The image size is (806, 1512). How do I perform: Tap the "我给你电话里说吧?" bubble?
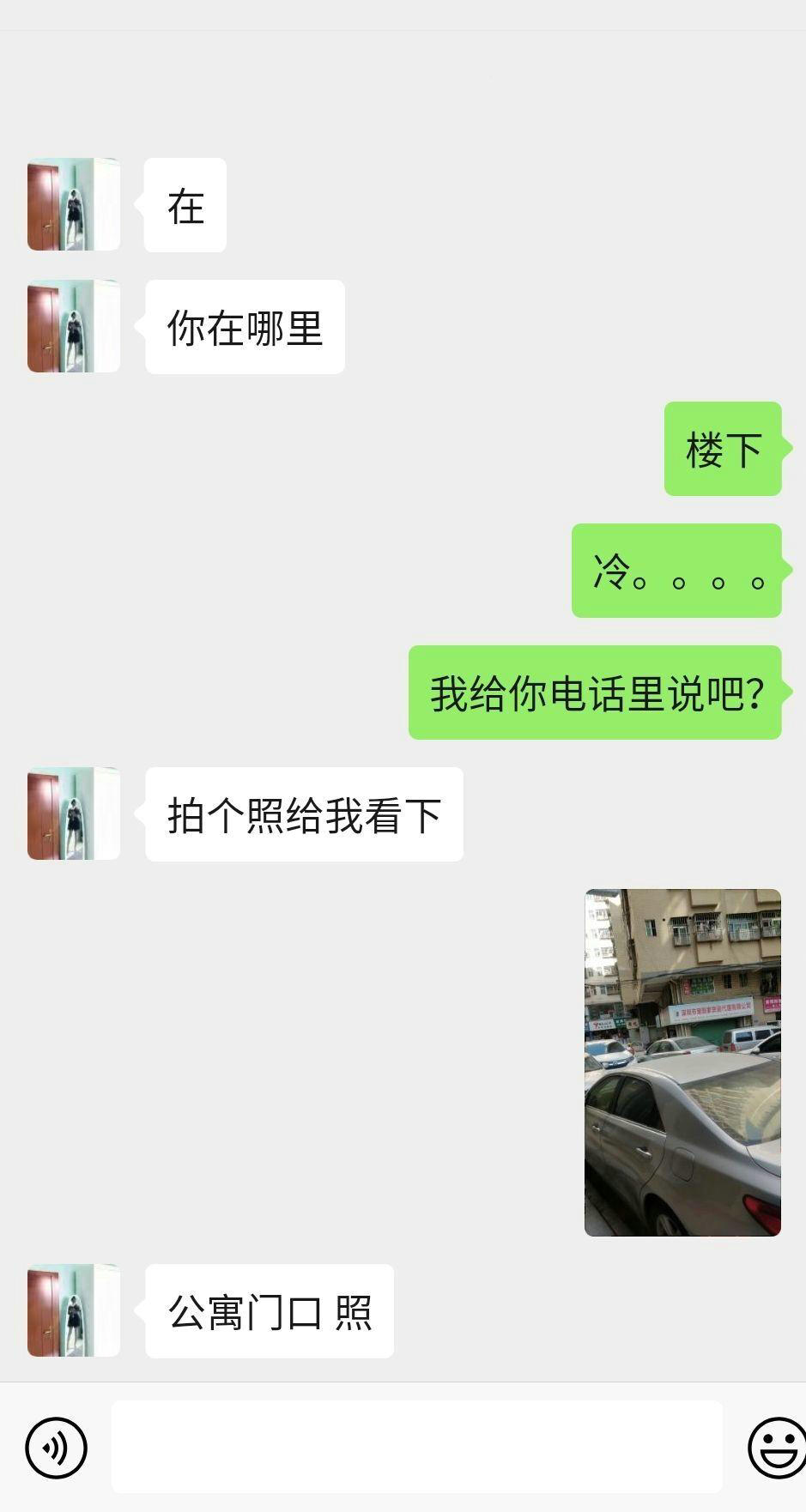click(595, 693)
